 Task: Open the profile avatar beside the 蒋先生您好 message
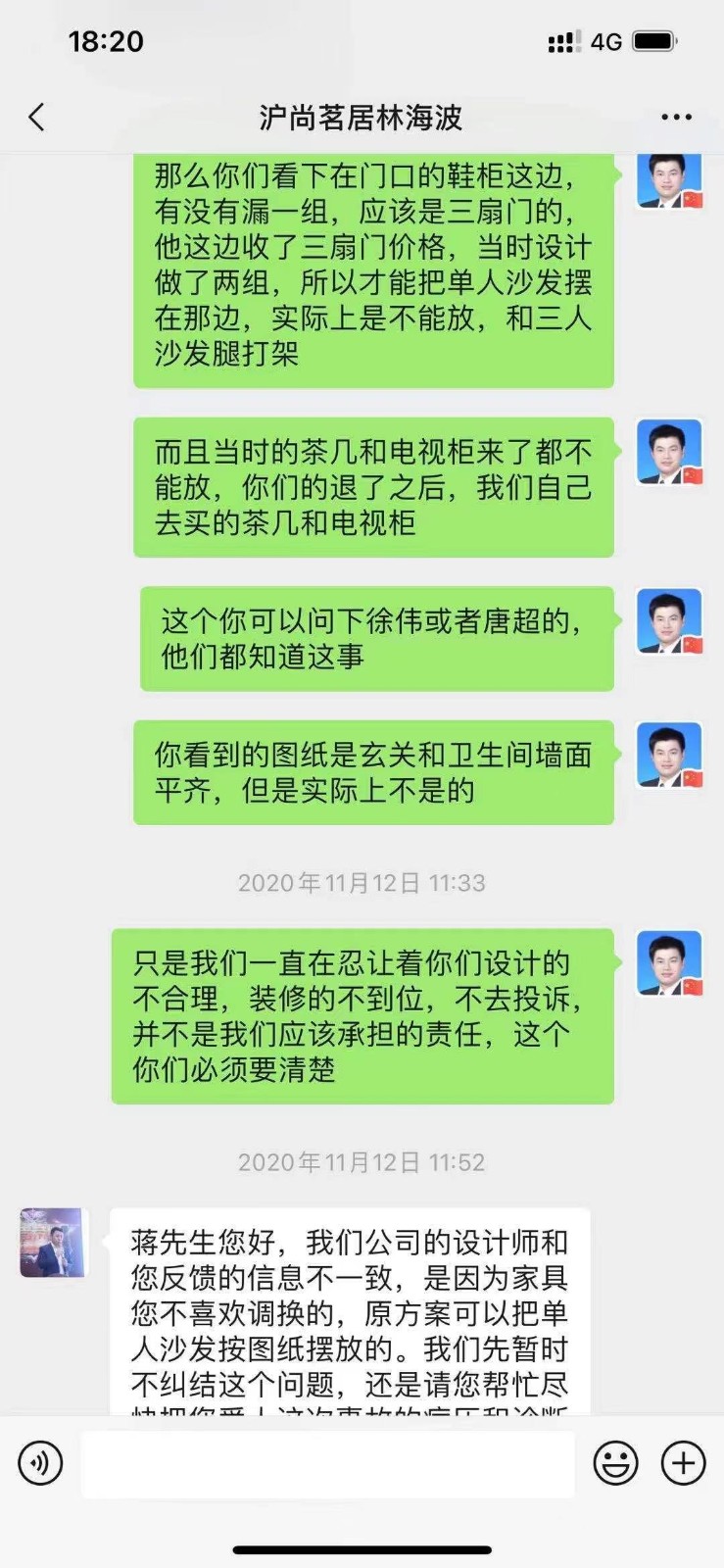click(x=53, y=1242)
